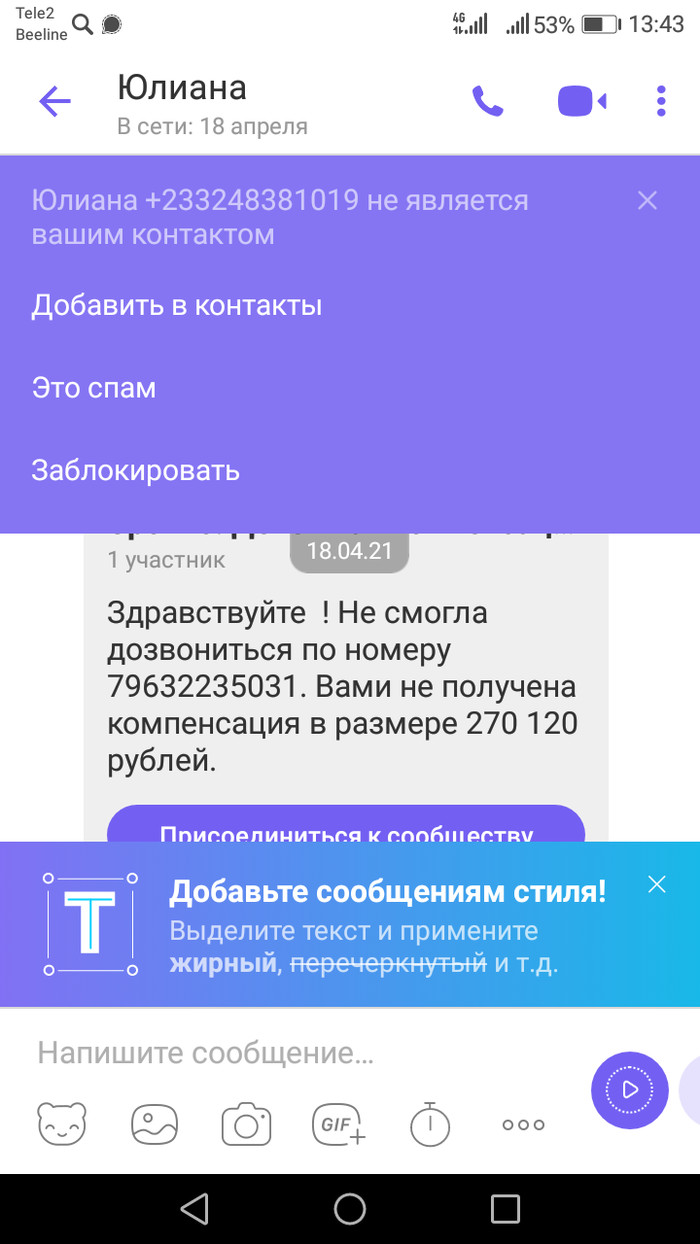Tap Присоединиться к сообществу button
This screenshot has width=700, height=1244.
[345, 830]
